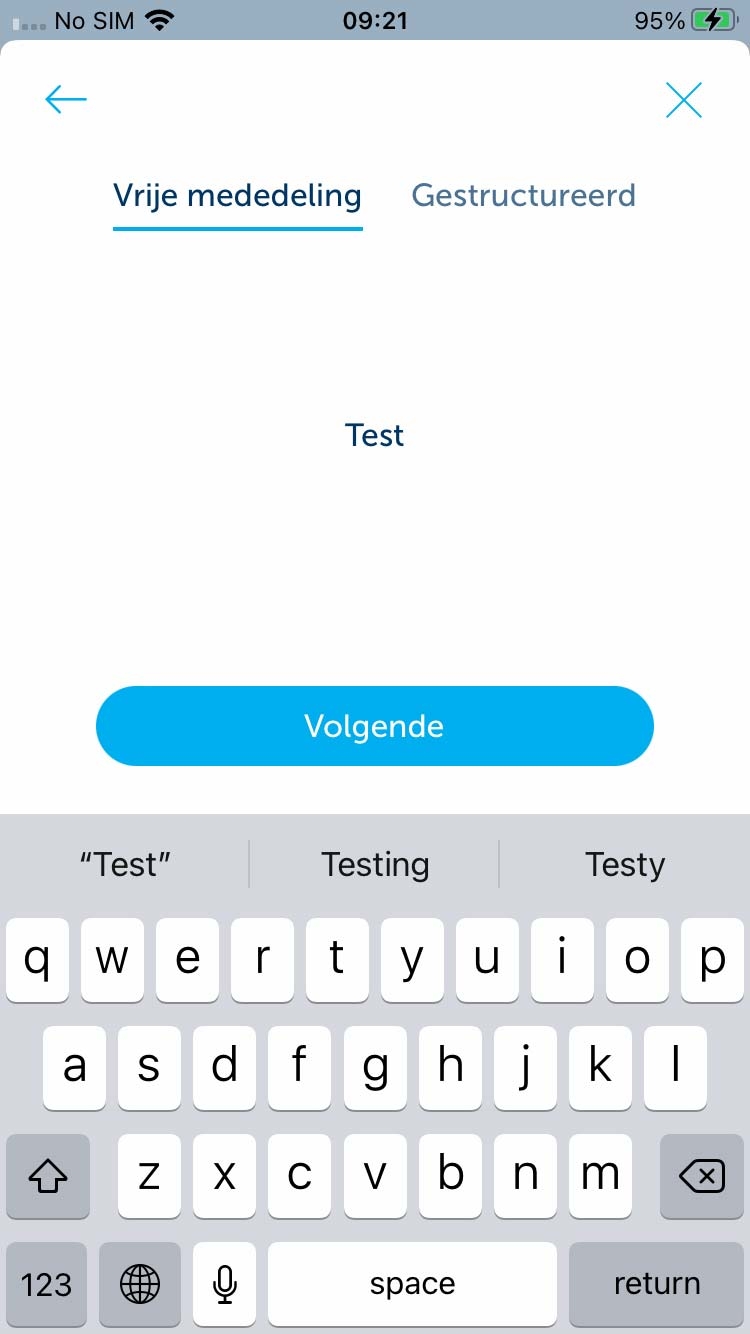The image size is (750, 1334).
Task: Tap the backspace key
Action: 702,1176
